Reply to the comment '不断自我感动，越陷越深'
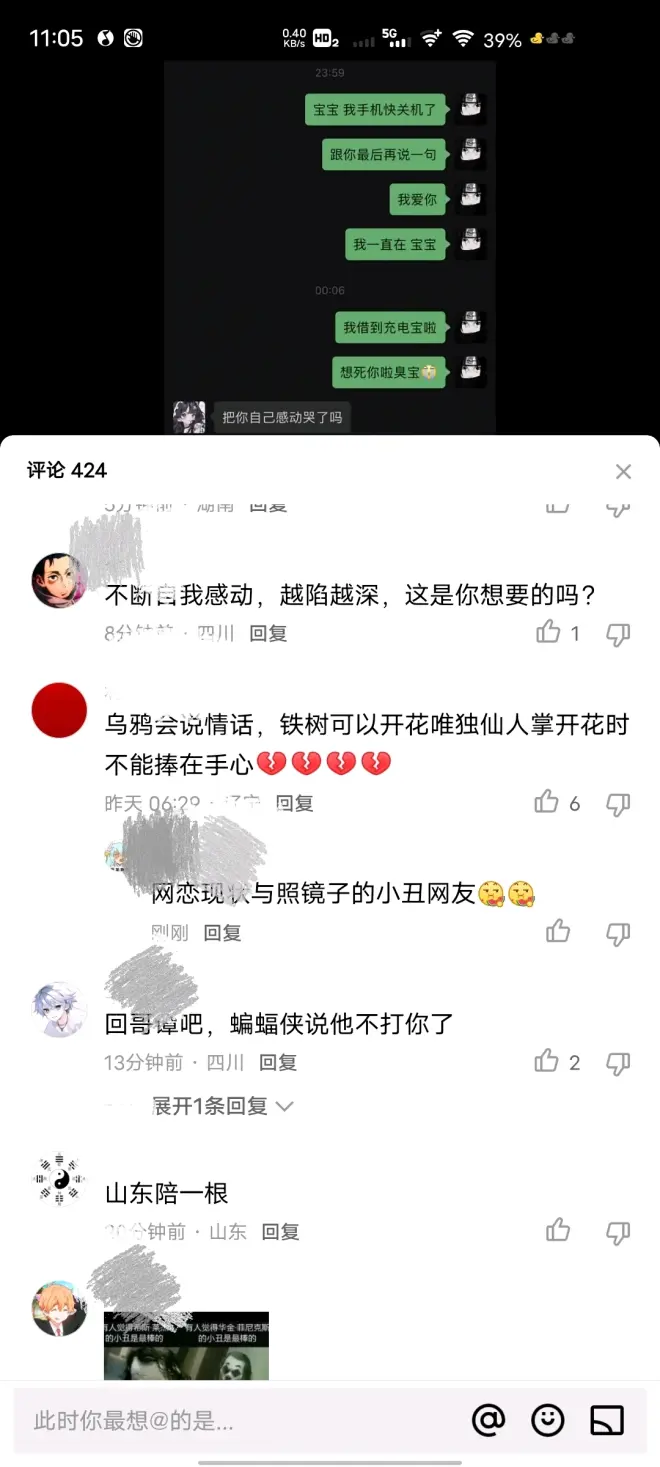 (268, 633)
